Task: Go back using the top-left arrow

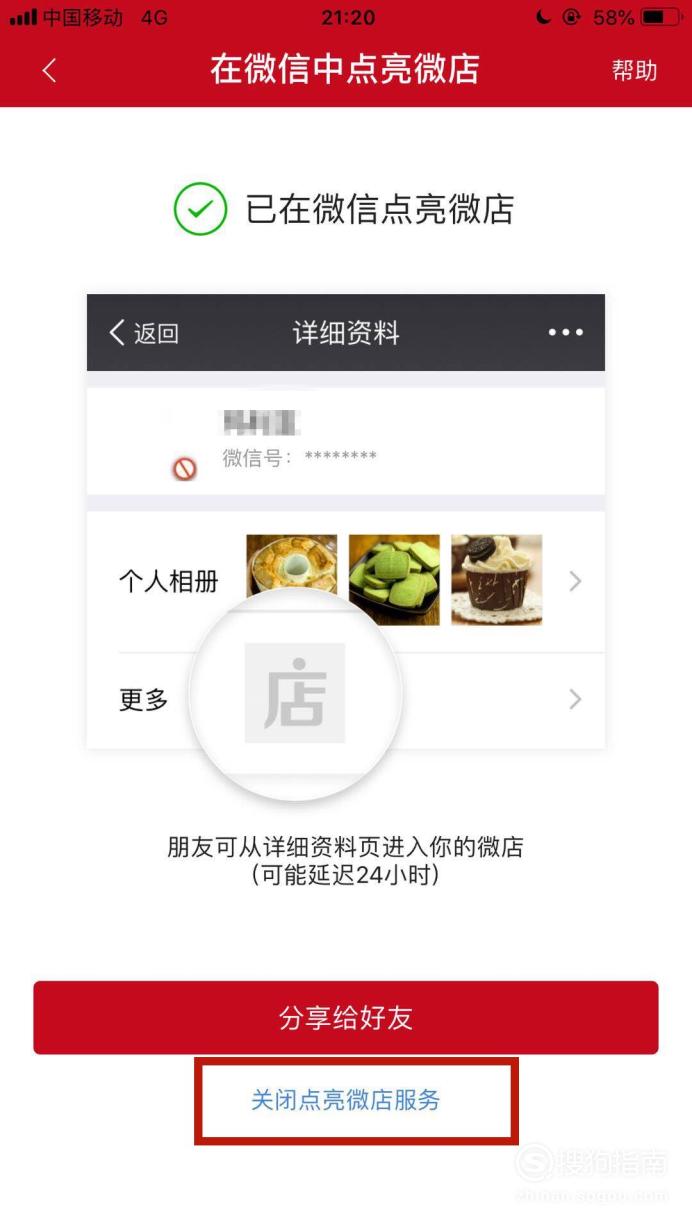Action: tap(49, 70)
